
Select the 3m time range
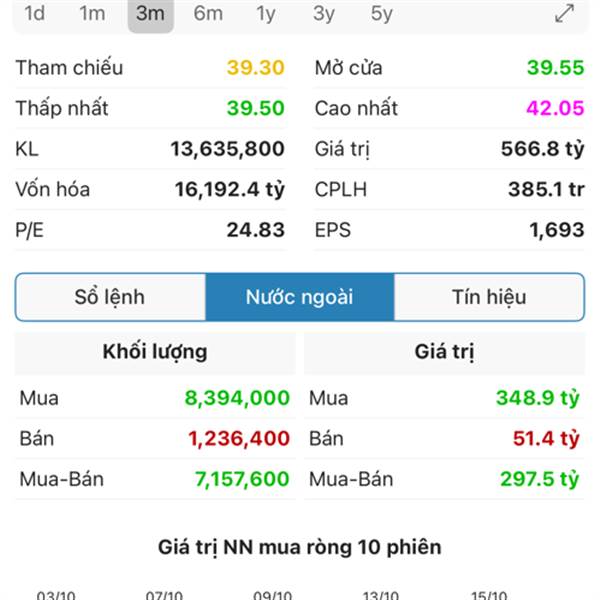click(x=150, y=14)
